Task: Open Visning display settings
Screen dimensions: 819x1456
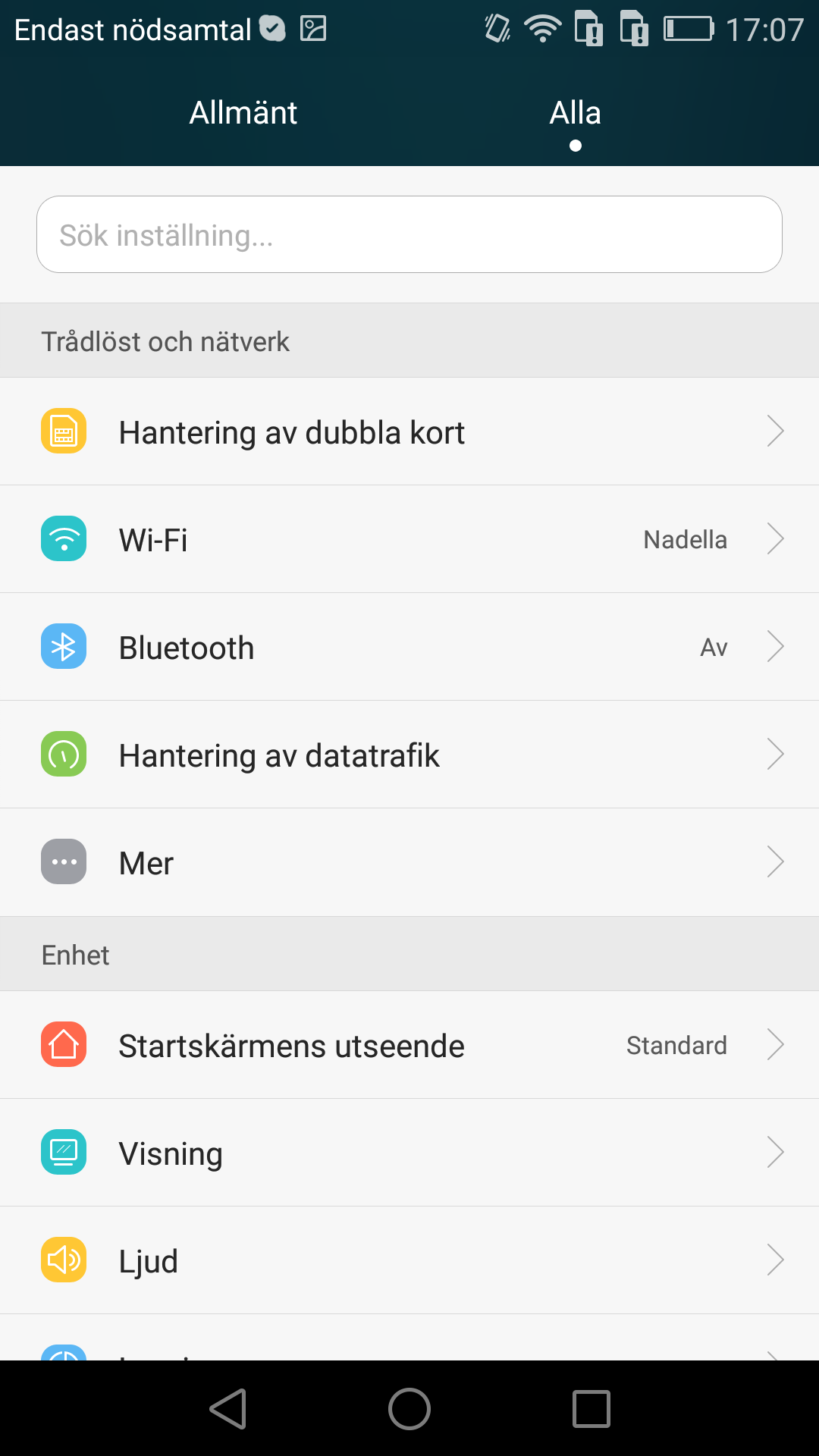Action: click(x=409, y=1153)
